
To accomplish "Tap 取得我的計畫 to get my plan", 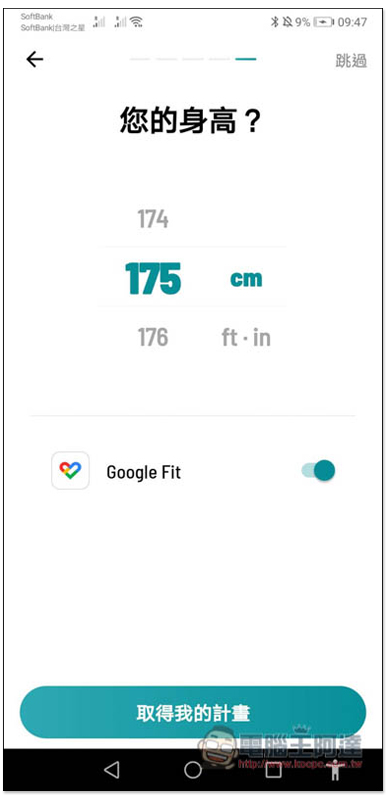I will coord(193,712).
